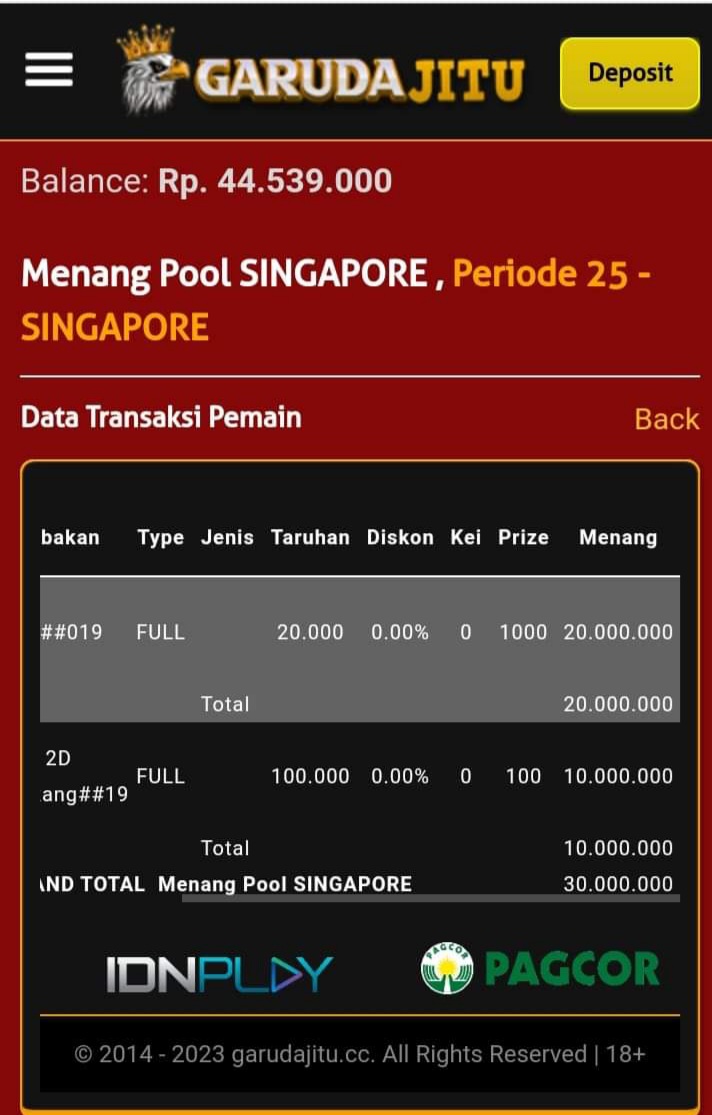Go back via the Back link

[x=666, y=419]
